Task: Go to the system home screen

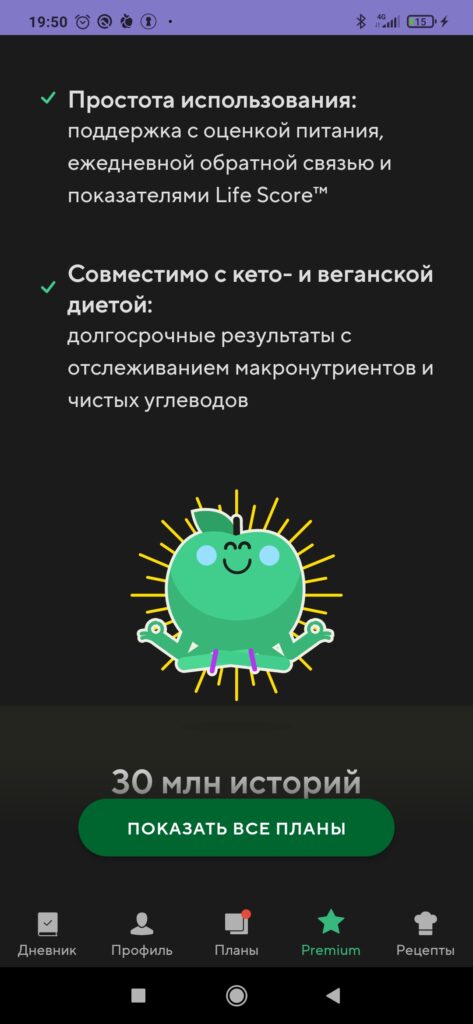Action: (236, 995)
